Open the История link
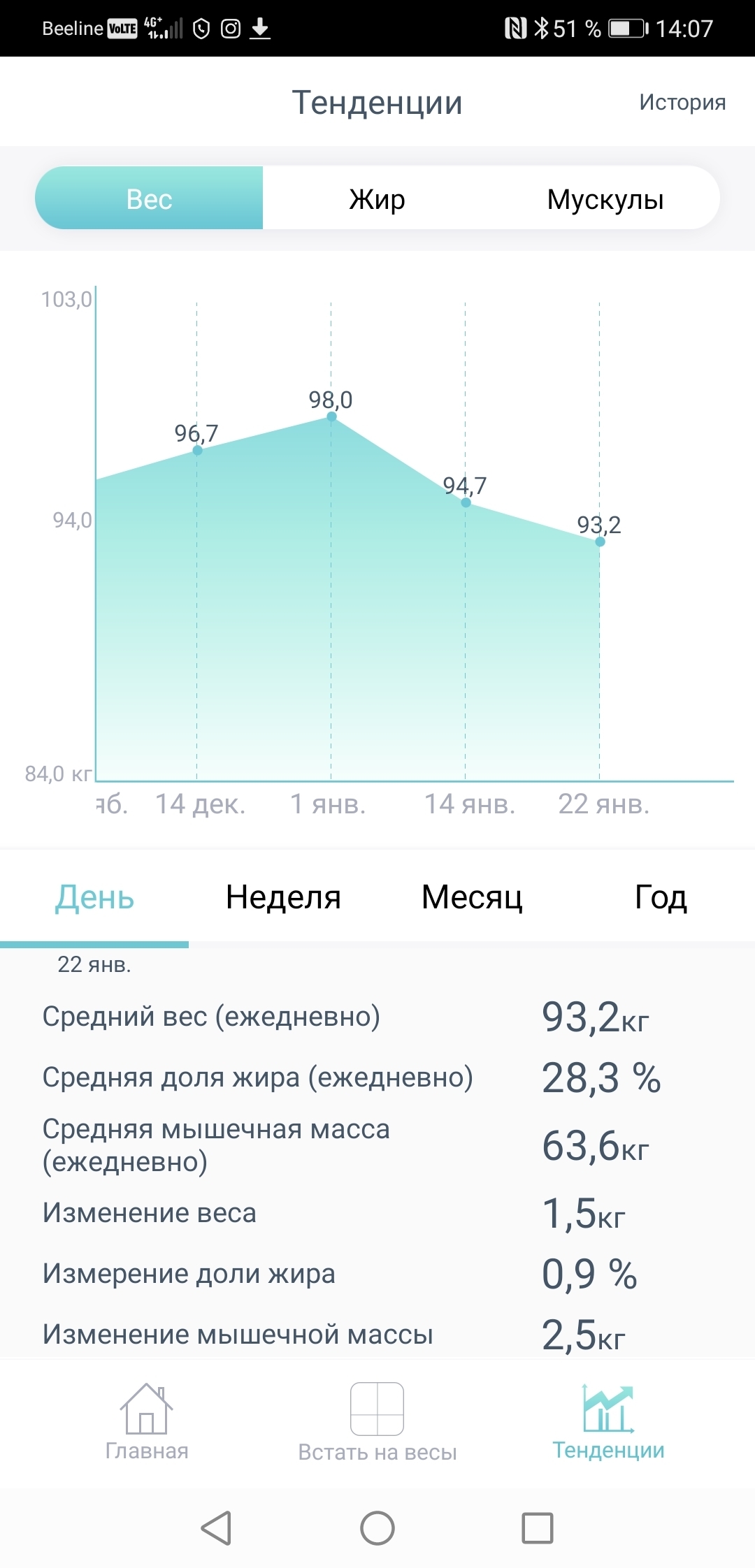Image resolution: width=755 pixels, height=1568 pixels. pos(682,102)
